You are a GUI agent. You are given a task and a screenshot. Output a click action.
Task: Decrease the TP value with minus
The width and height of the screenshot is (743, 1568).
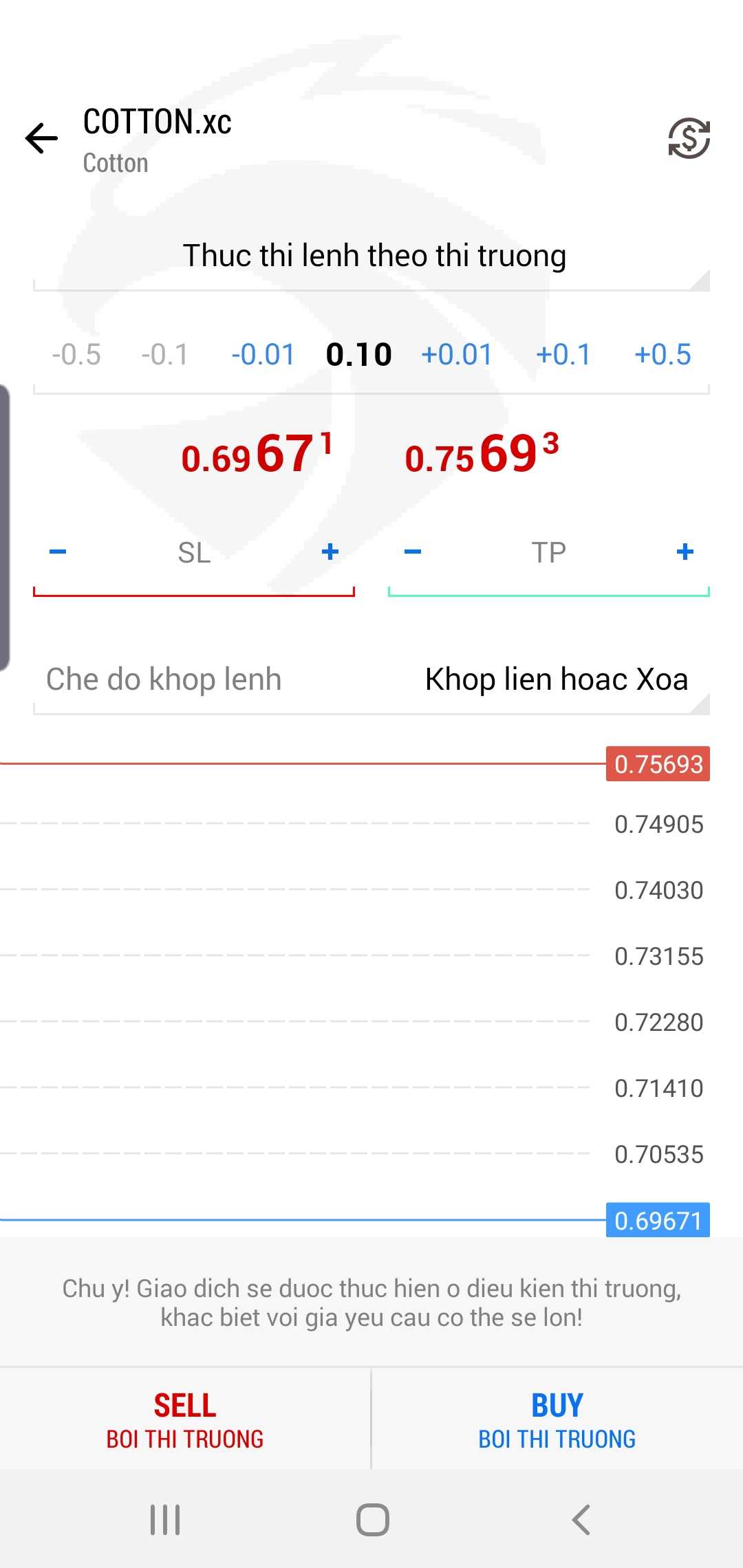(413, 552)
